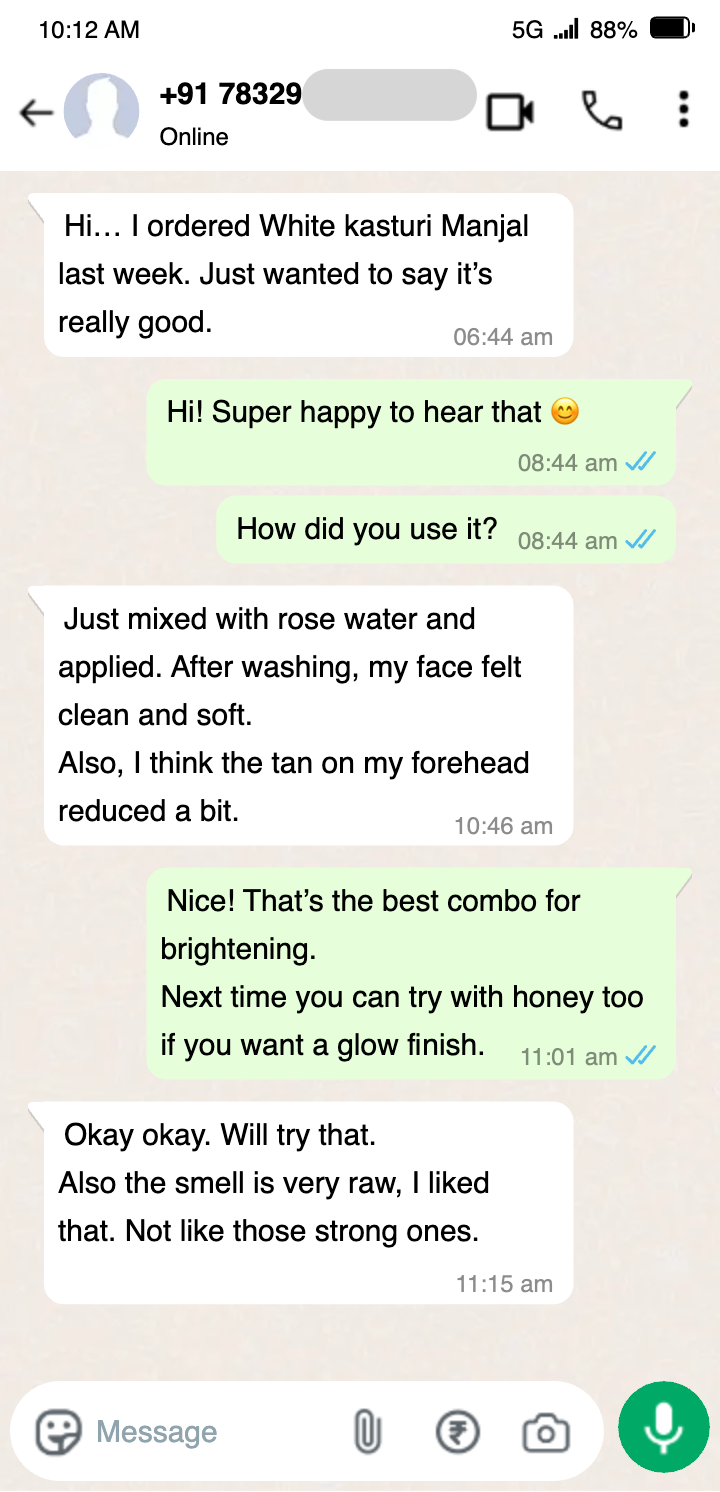Go back to the chat list
Image resolution: width=720 pixels, height=1492 pixels.
click(x=36, y=113)
